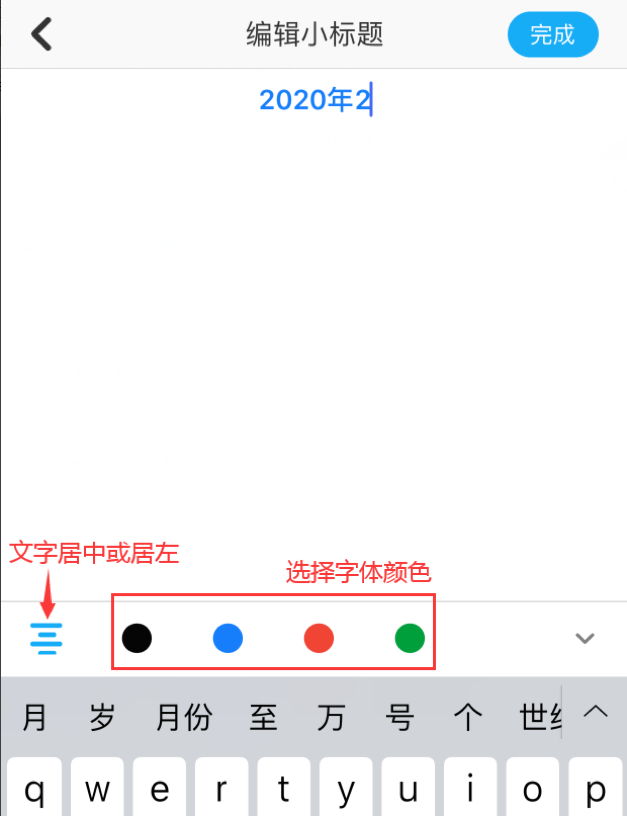Viewport: 627px width, 816px height.
Task: Type the letter q key
Action: [x=35, y=788]
